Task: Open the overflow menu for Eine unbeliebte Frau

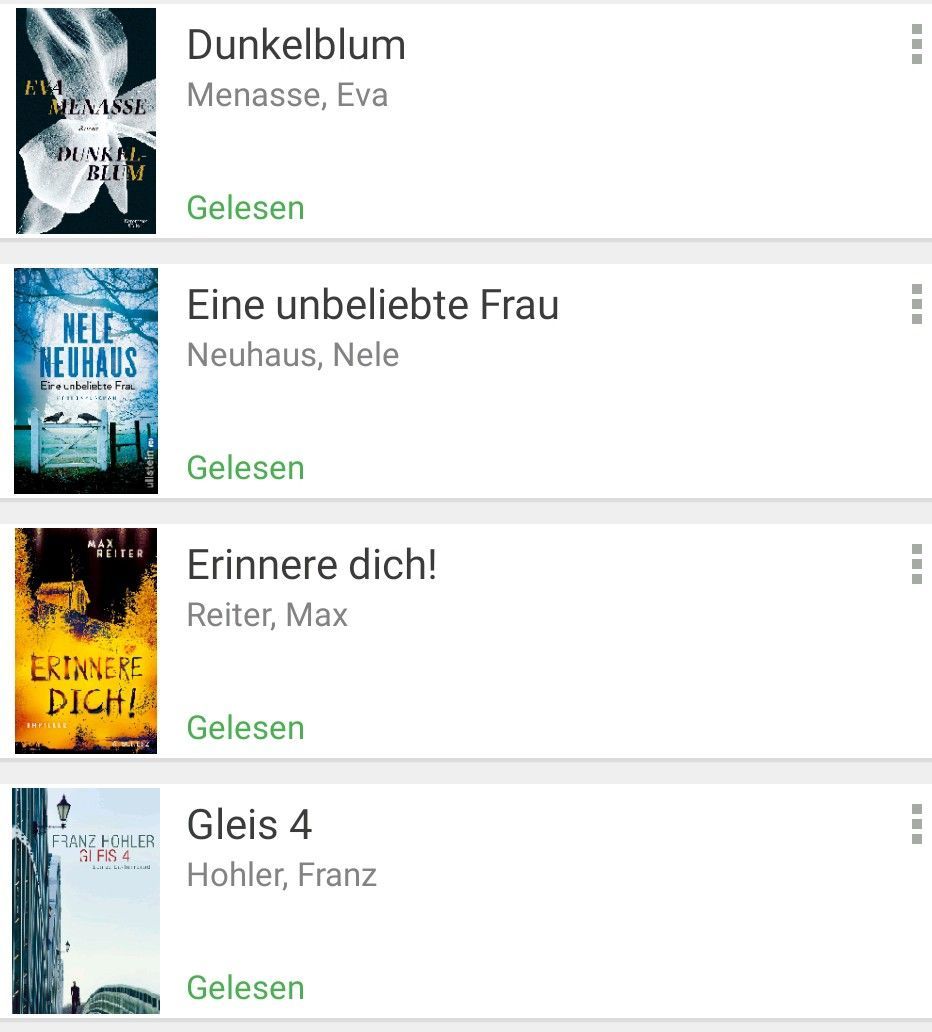Action: tap(916, 304)
